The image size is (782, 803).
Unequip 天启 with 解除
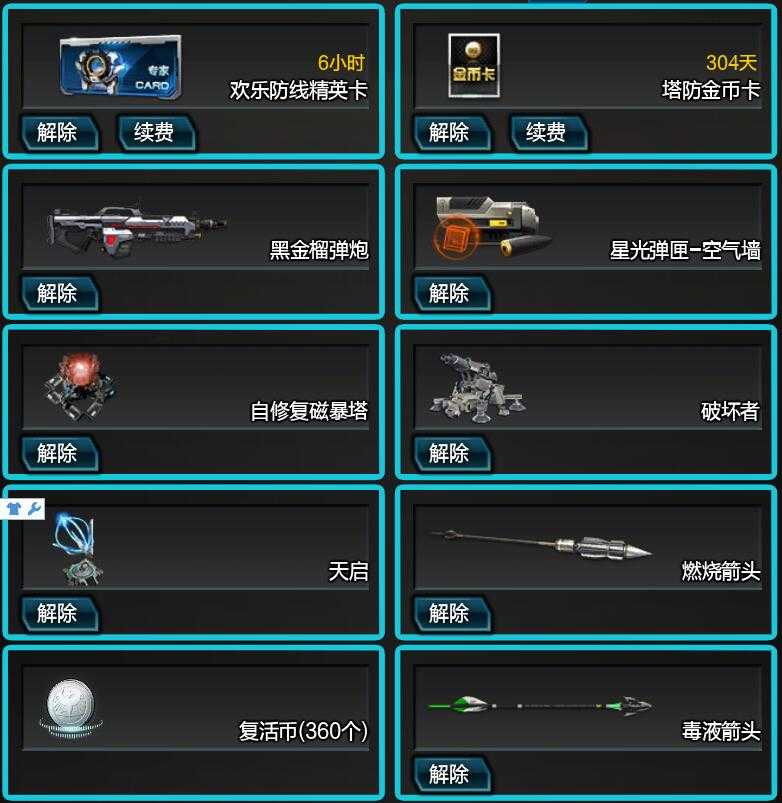58,613
